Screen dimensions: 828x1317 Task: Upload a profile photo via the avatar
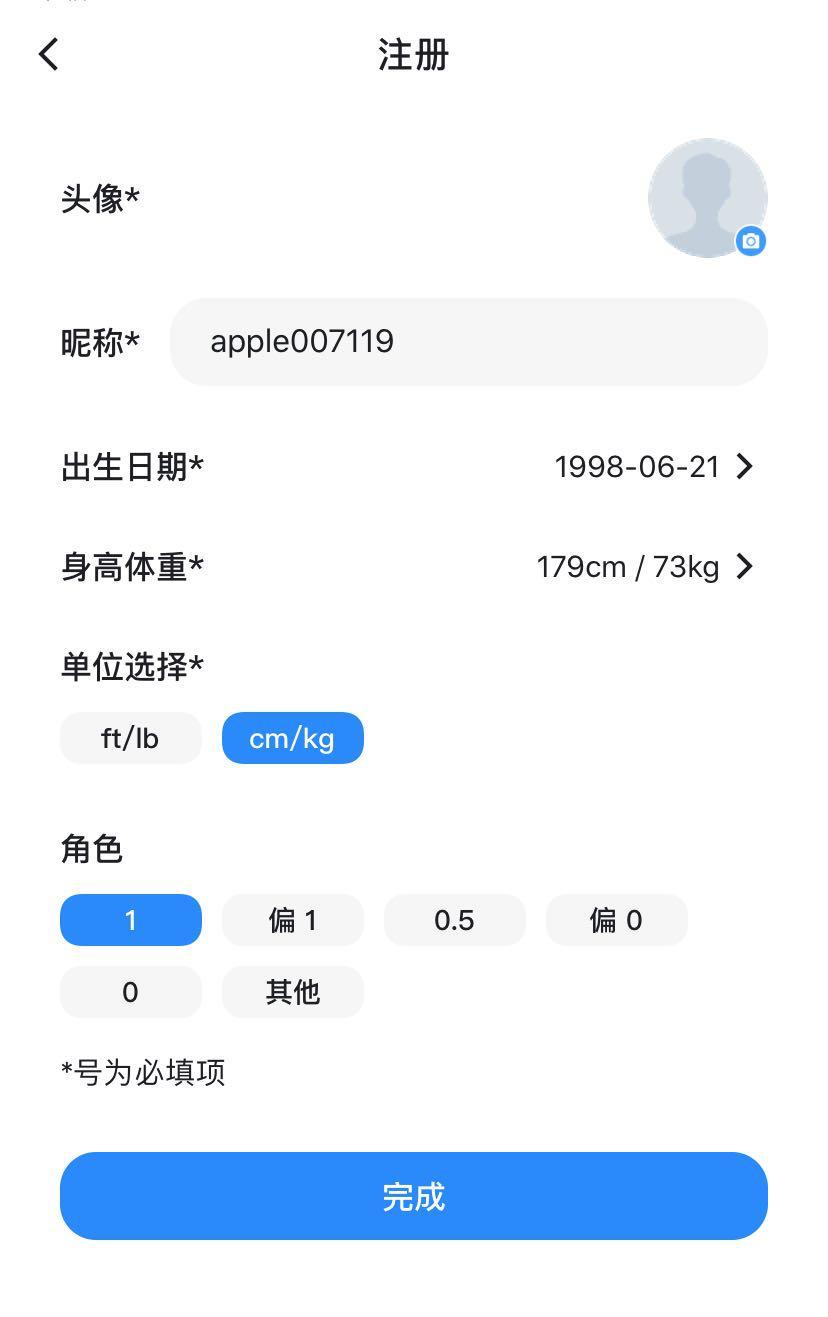pyautogui.click(x=707, y=198)
